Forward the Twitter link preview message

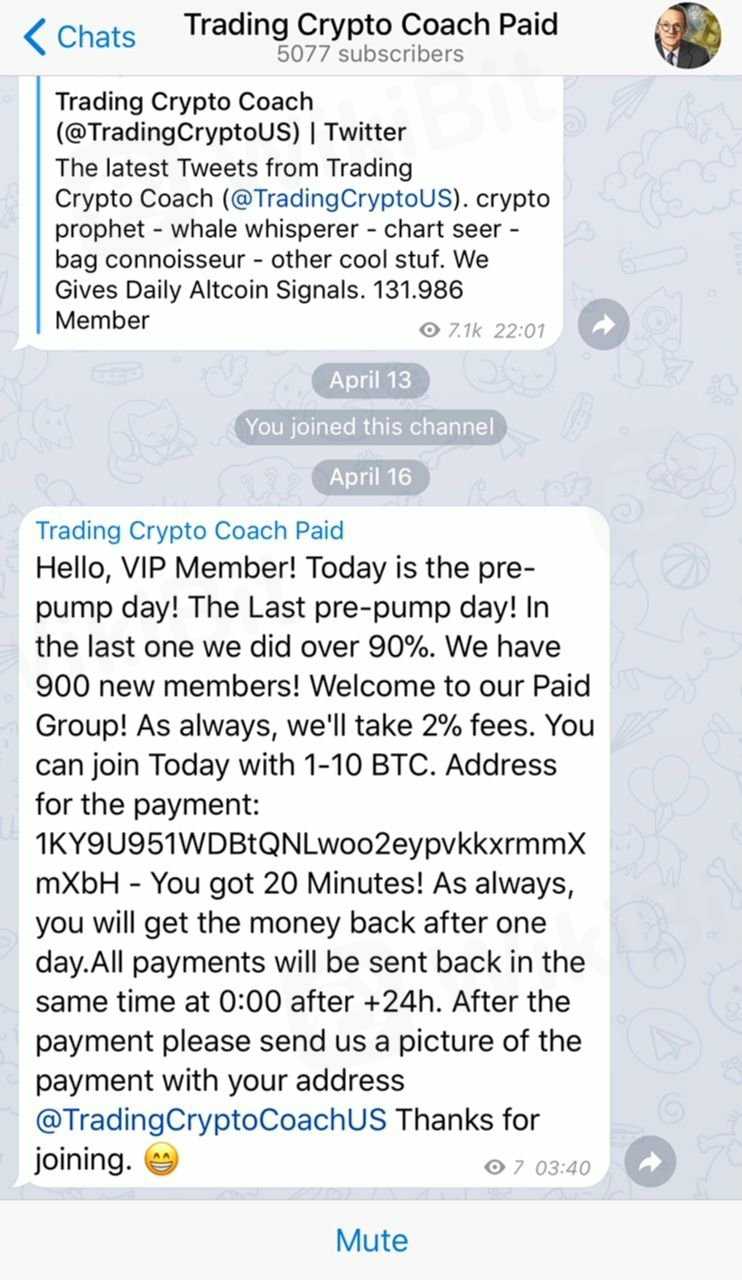pos(605,324)
